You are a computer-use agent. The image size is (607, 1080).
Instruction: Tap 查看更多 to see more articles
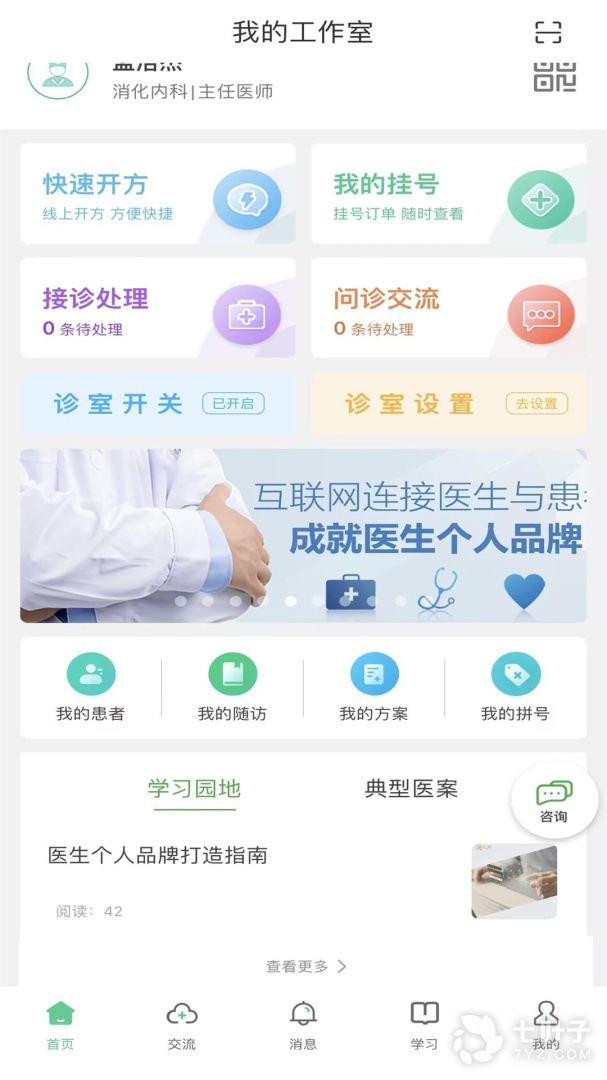[x=305, y=966]
